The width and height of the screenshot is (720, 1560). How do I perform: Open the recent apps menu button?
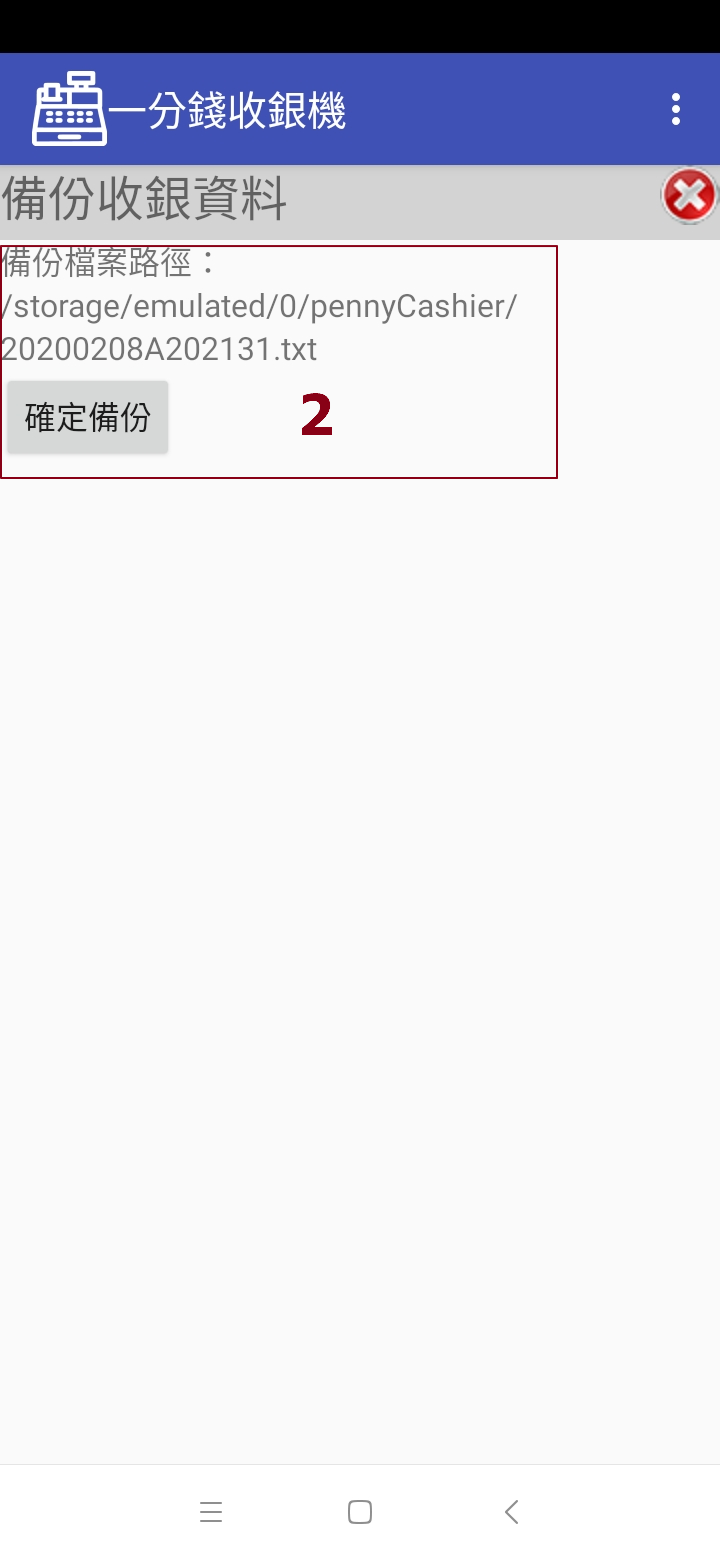pos(211,1512)
